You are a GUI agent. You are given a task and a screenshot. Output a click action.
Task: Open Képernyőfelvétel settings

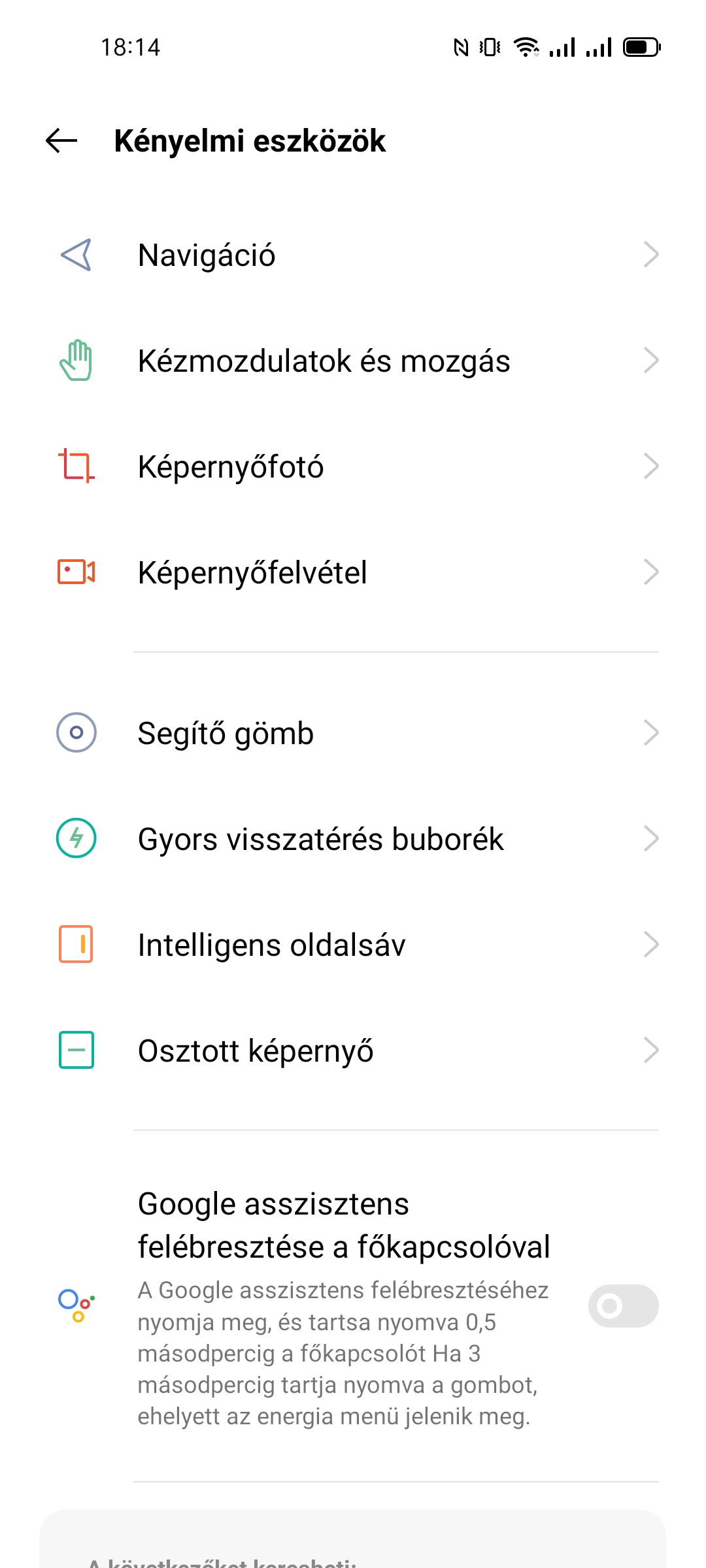tap(353, 572)
